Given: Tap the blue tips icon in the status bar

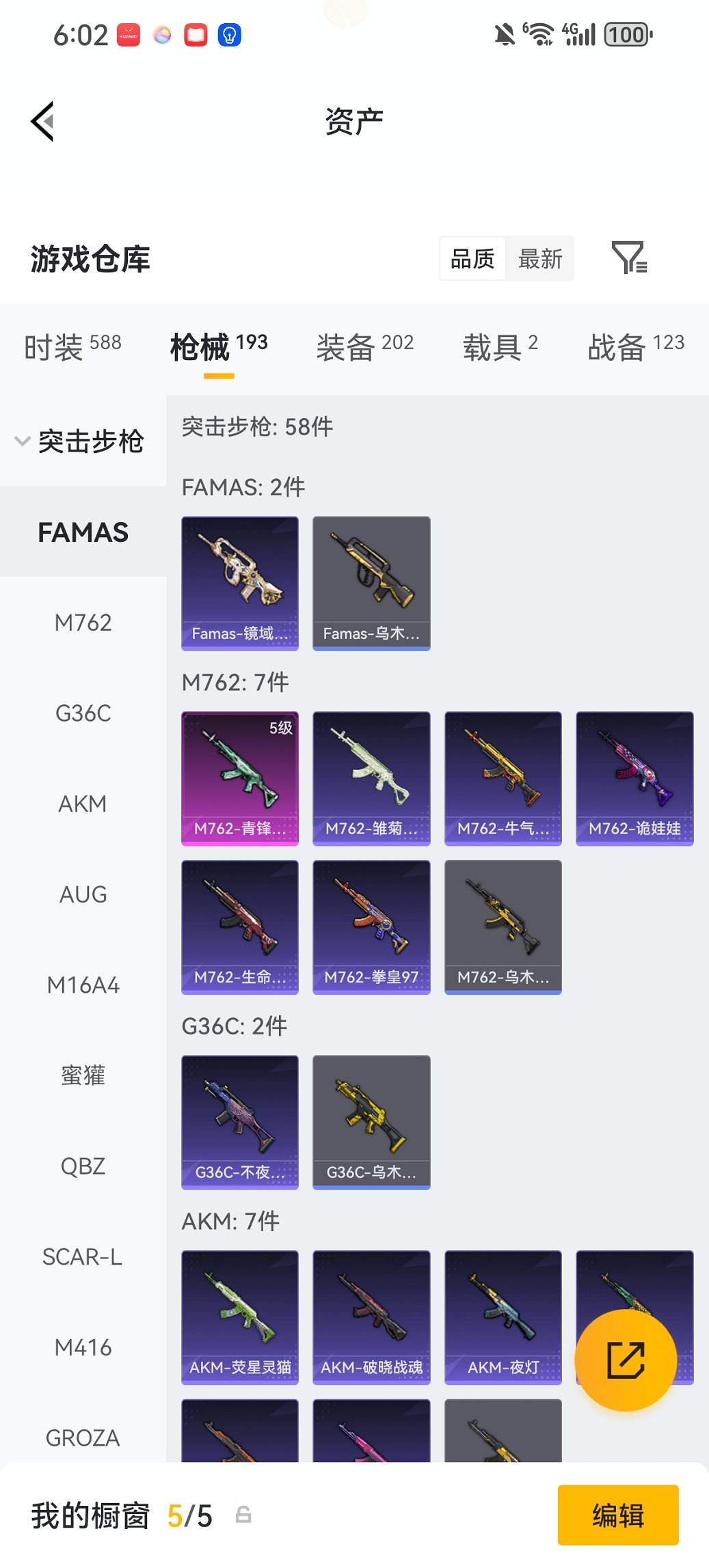Looking at the screenshot, I should (x=230, y=33).
